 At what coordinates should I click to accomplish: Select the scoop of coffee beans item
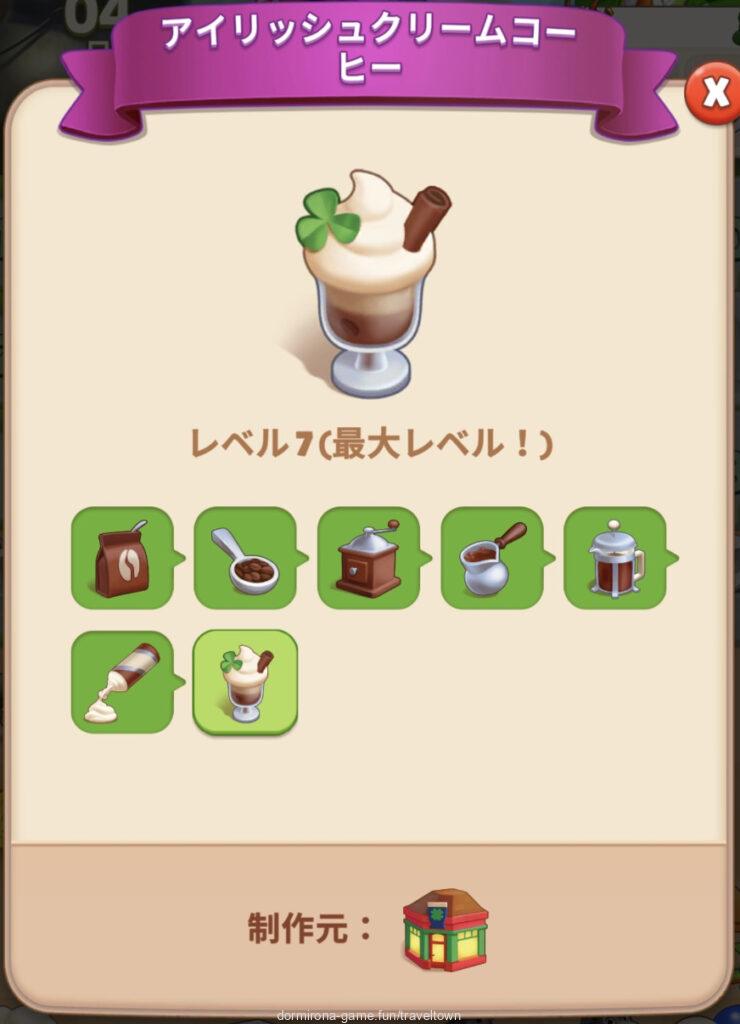click(245, 558)
